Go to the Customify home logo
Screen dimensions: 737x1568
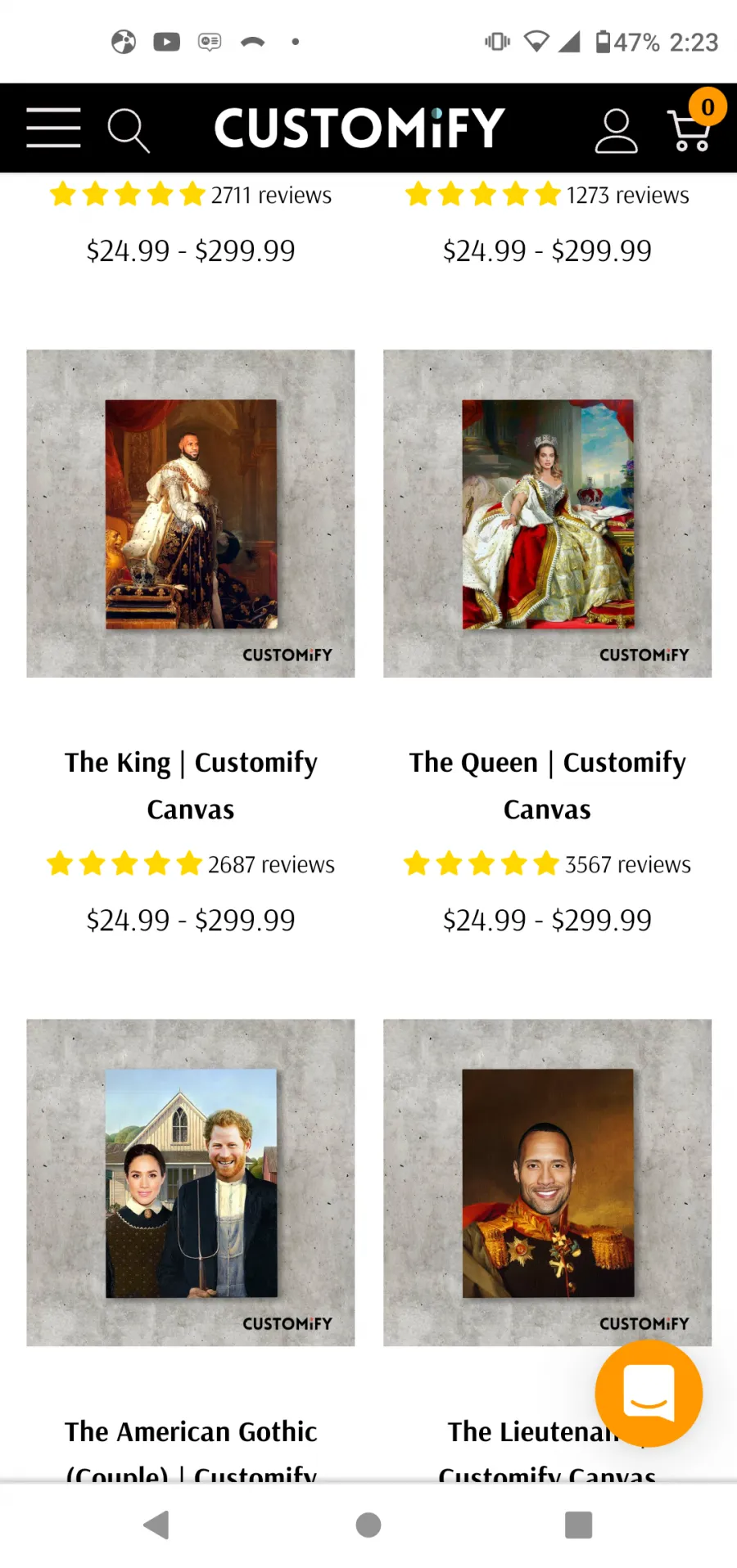359,128
